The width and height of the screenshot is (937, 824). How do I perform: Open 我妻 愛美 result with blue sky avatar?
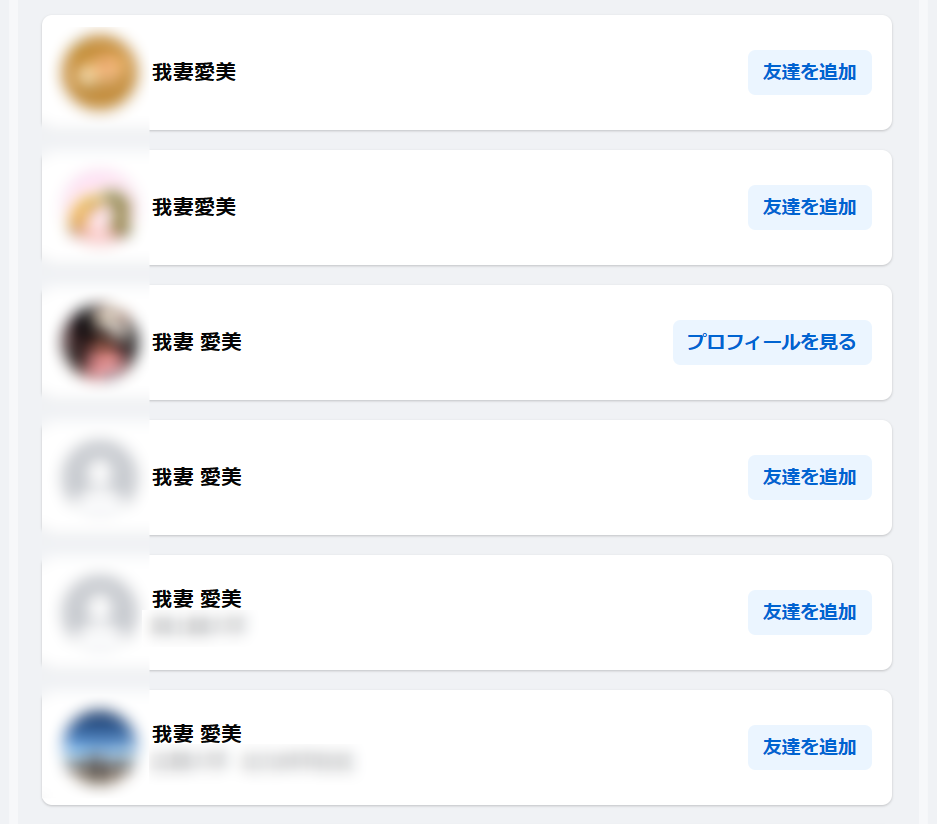tap(197, 734)
